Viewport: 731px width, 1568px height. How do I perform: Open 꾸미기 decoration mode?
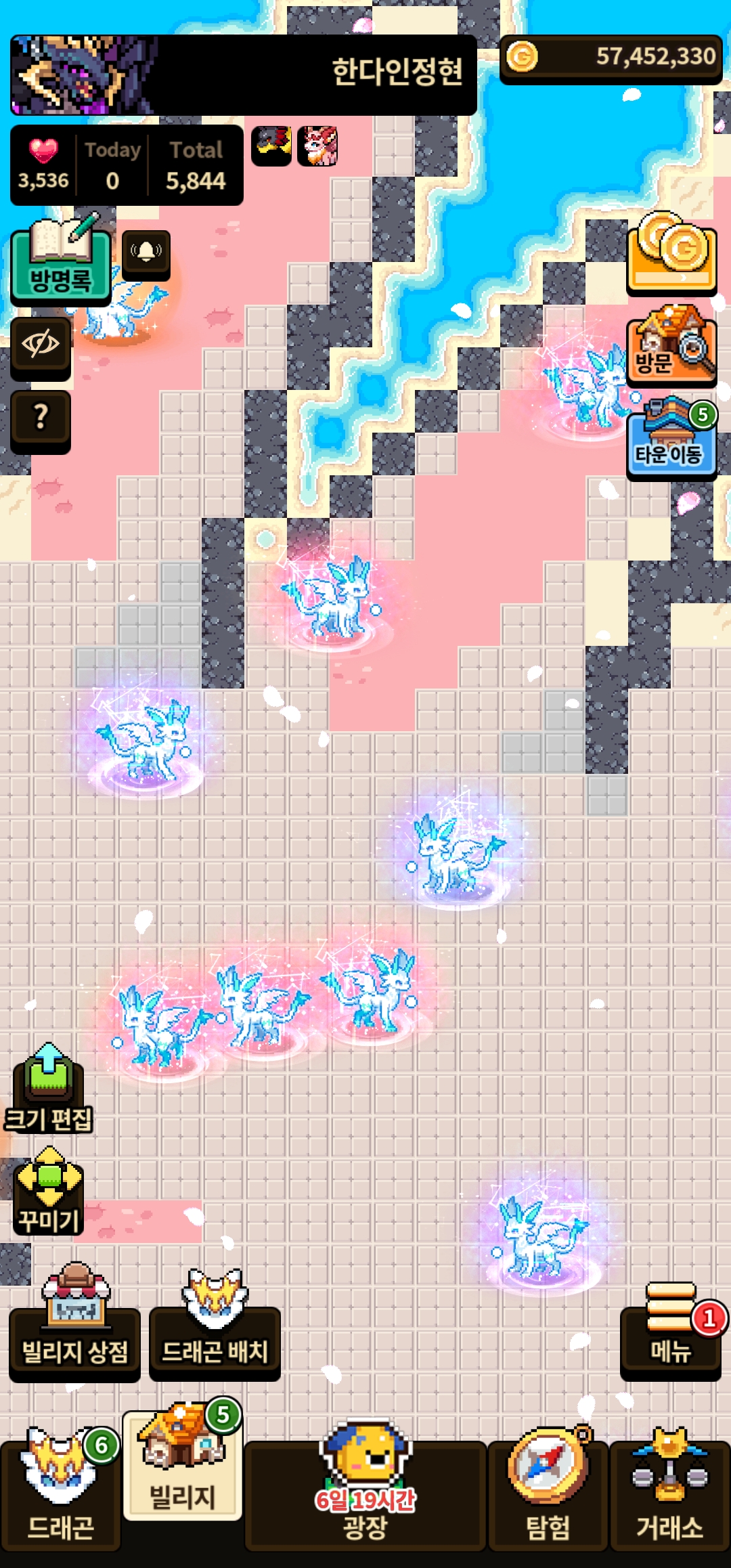pos(49,1192)
